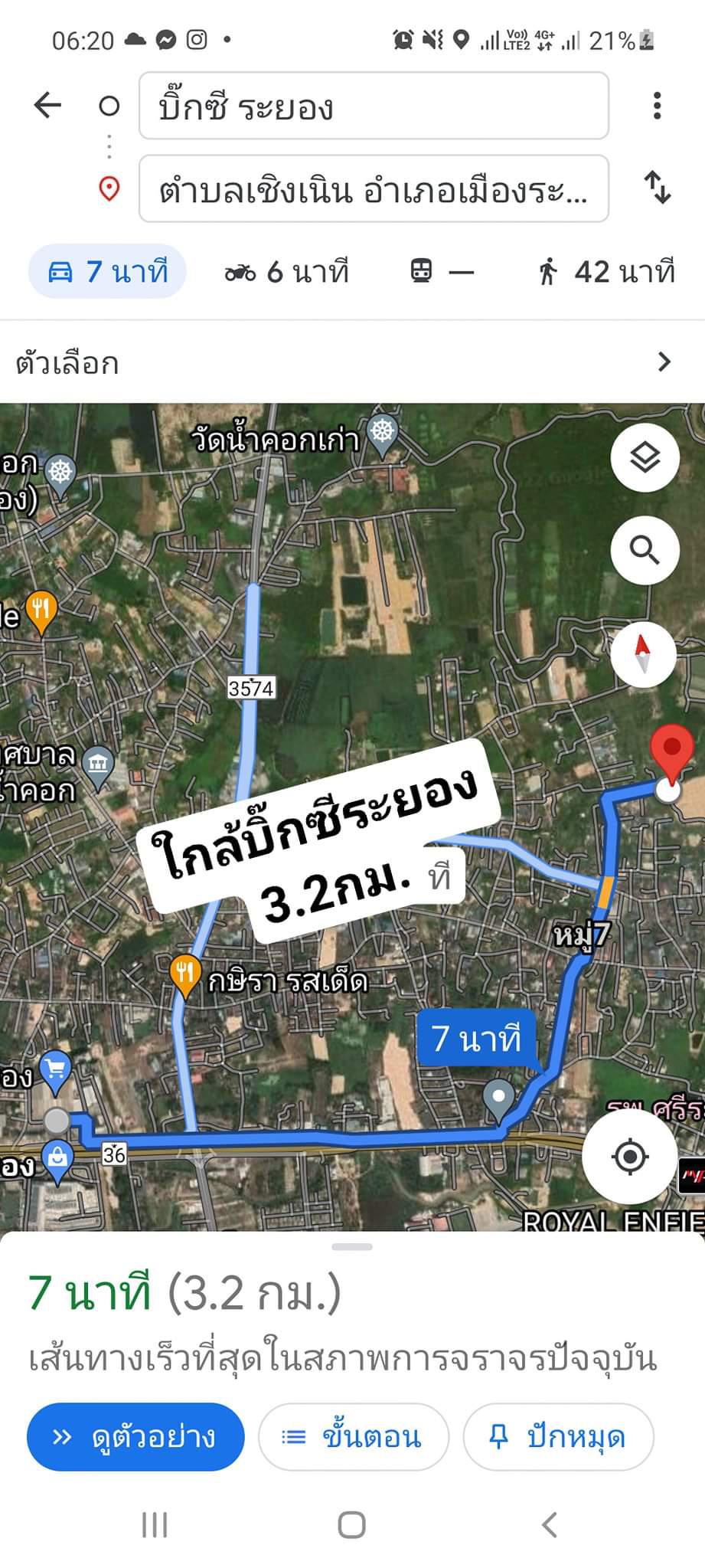705x1568 pixels.
Task: Open the map layers button
Action: click(645, 458)
